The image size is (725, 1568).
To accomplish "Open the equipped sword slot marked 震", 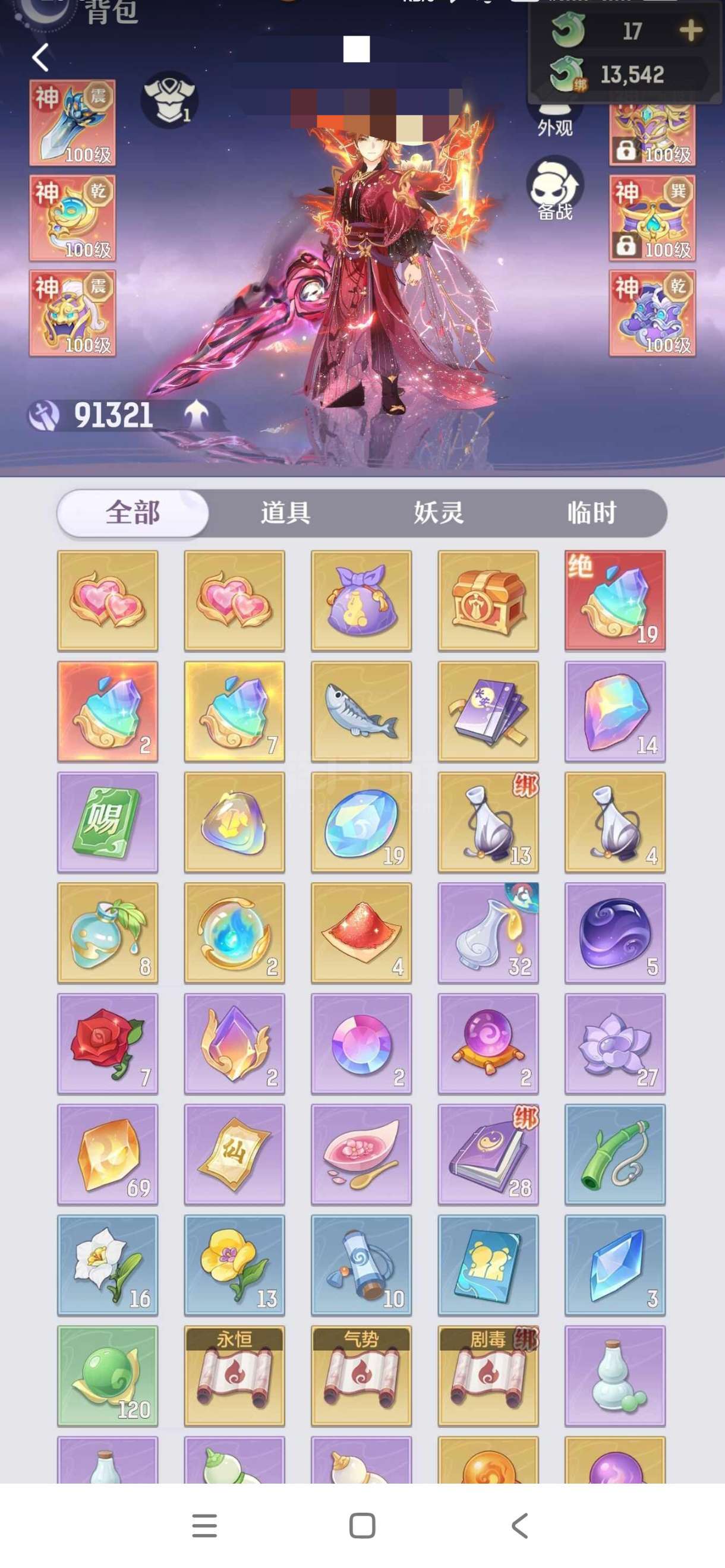I will coord(72,122).
